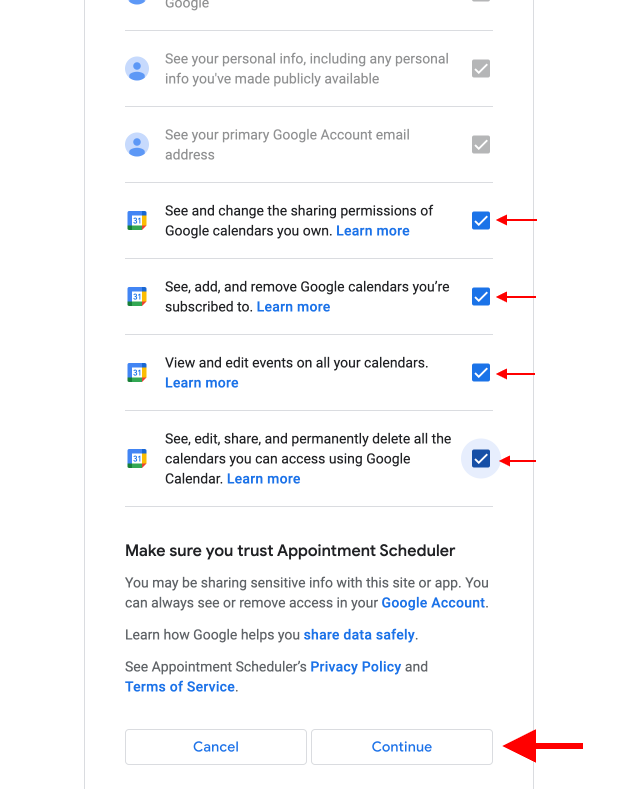Viewport: 627px width, 789px height.
Task: View the Terms of Service
Action: click(x=180, y=687)
